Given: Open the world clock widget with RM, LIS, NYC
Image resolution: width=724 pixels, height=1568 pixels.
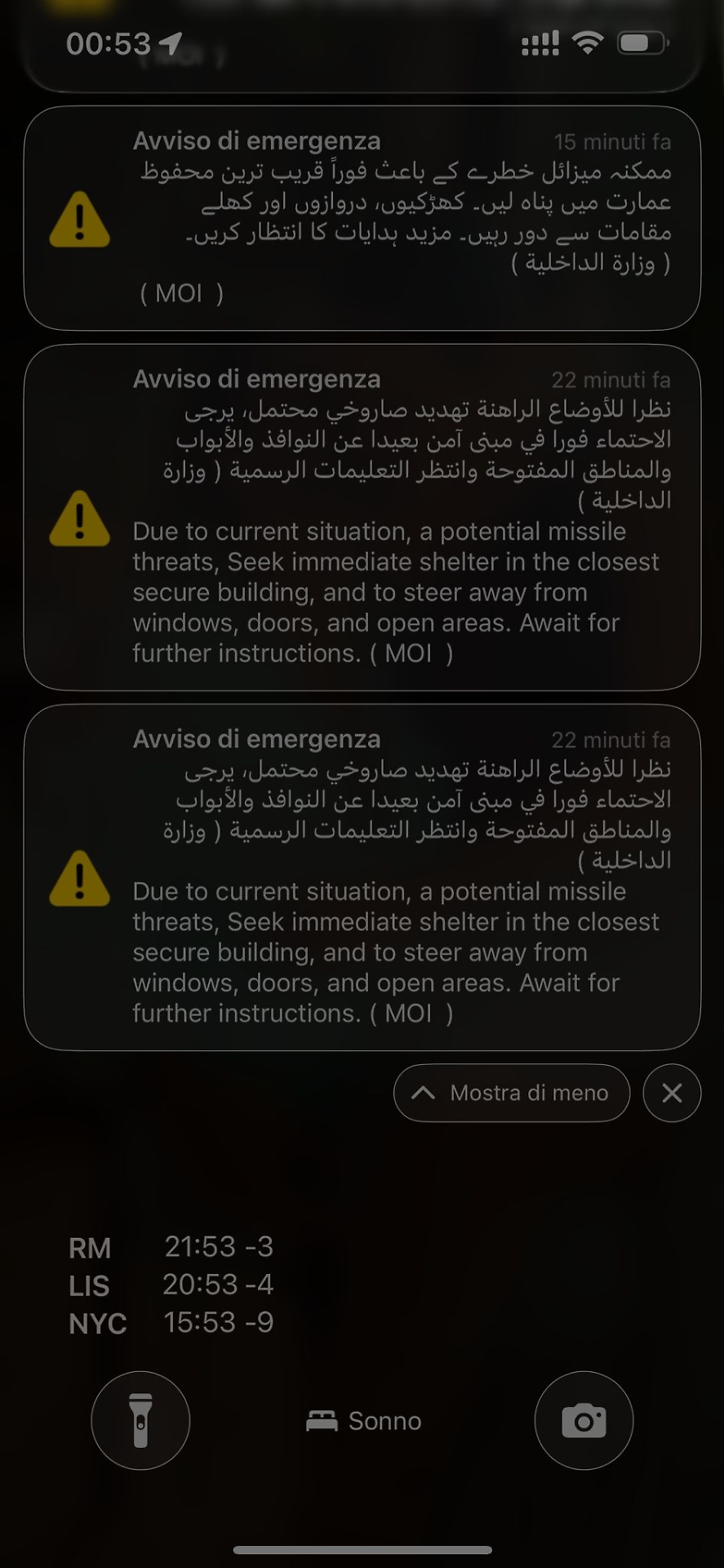Looking at the screenshot, I should point(171,1285).
